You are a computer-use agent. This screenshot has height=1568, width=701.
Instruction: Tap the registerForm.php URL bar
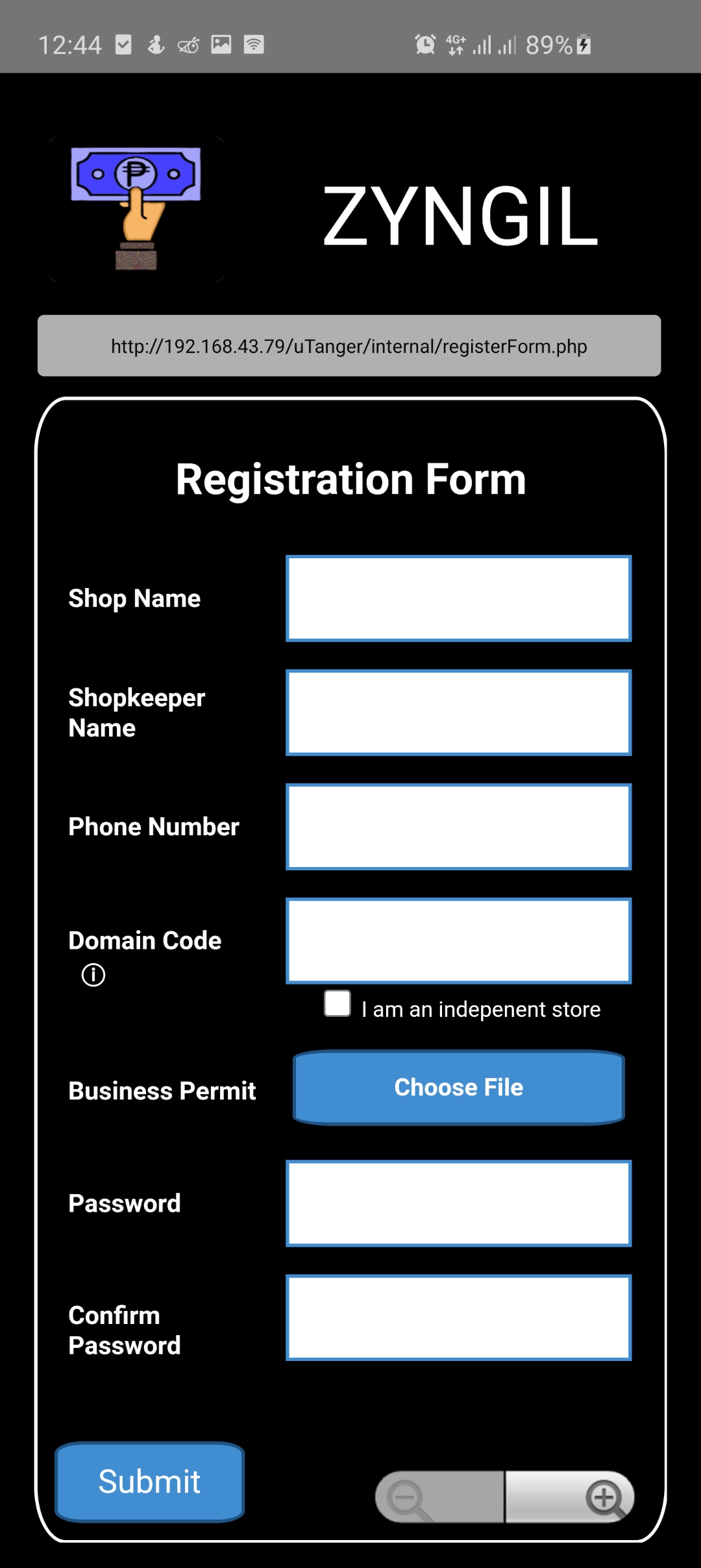pos(349,346)
